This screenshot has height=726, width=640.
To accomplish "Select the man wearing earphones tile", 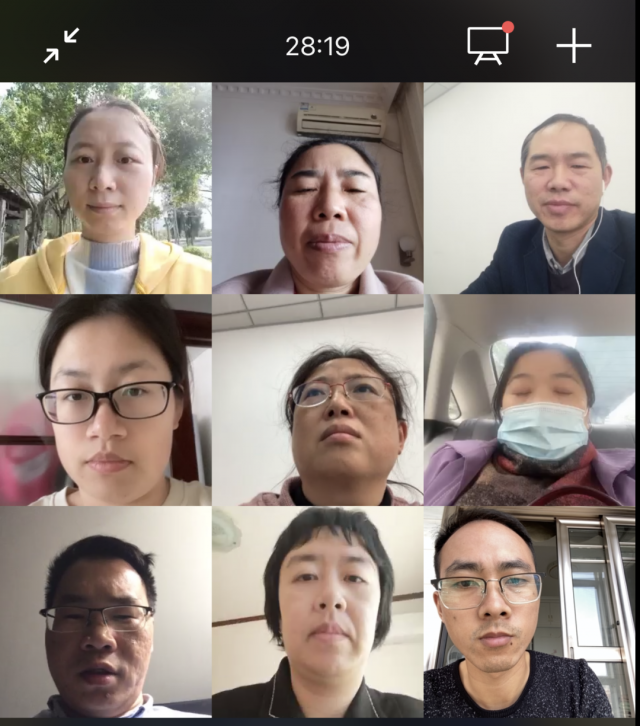I will pyautogui.click(x=530, y=188).
